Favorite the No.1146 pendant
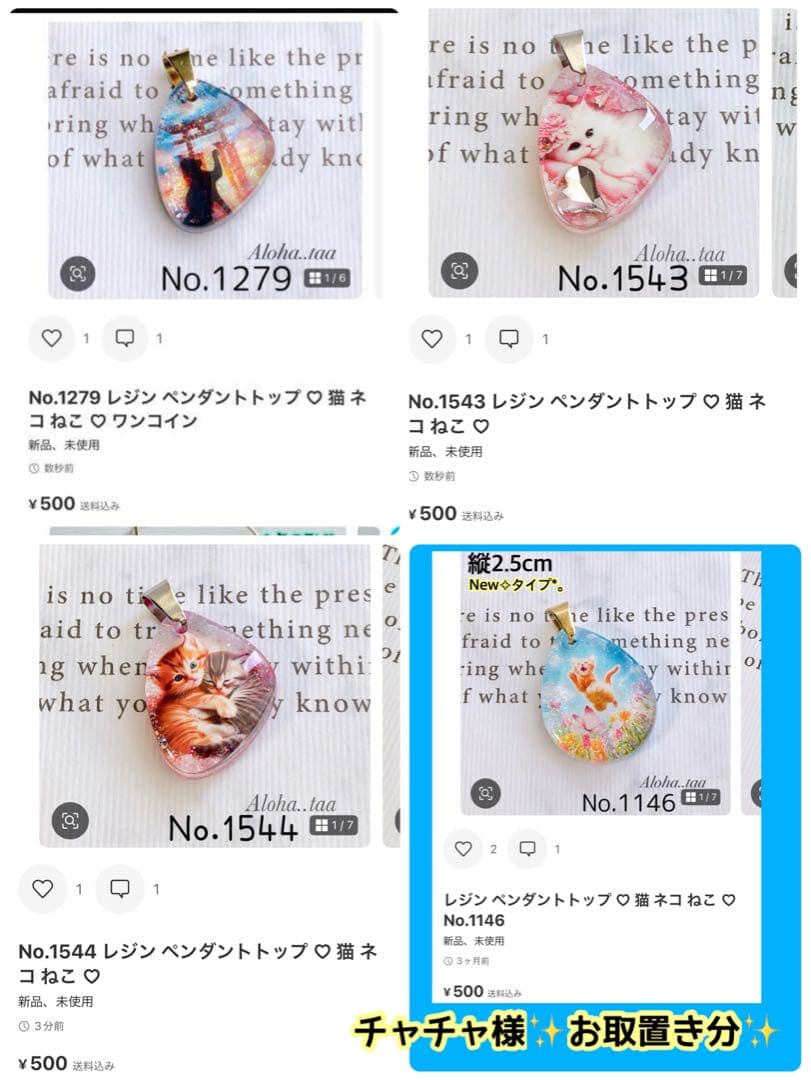The image size is (811, 1080). point(463,850)
